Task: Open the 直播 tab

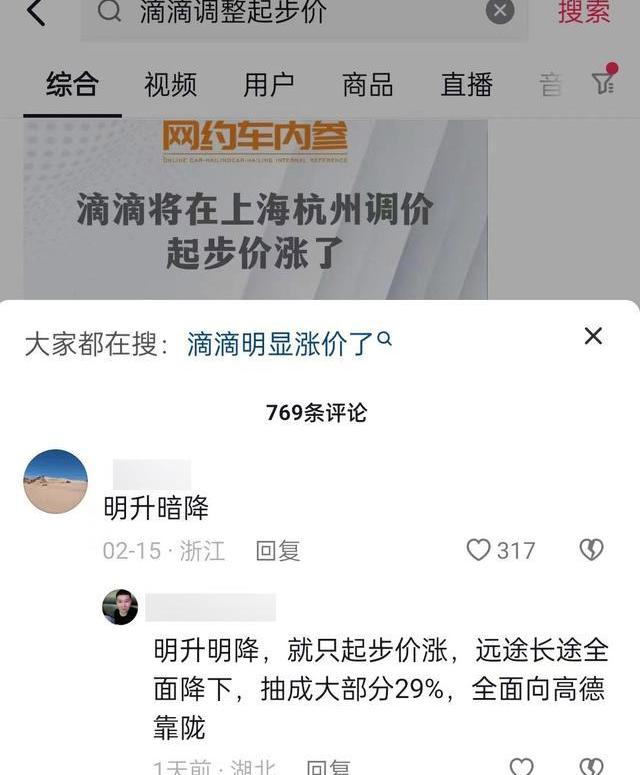Action: point(466,85)
